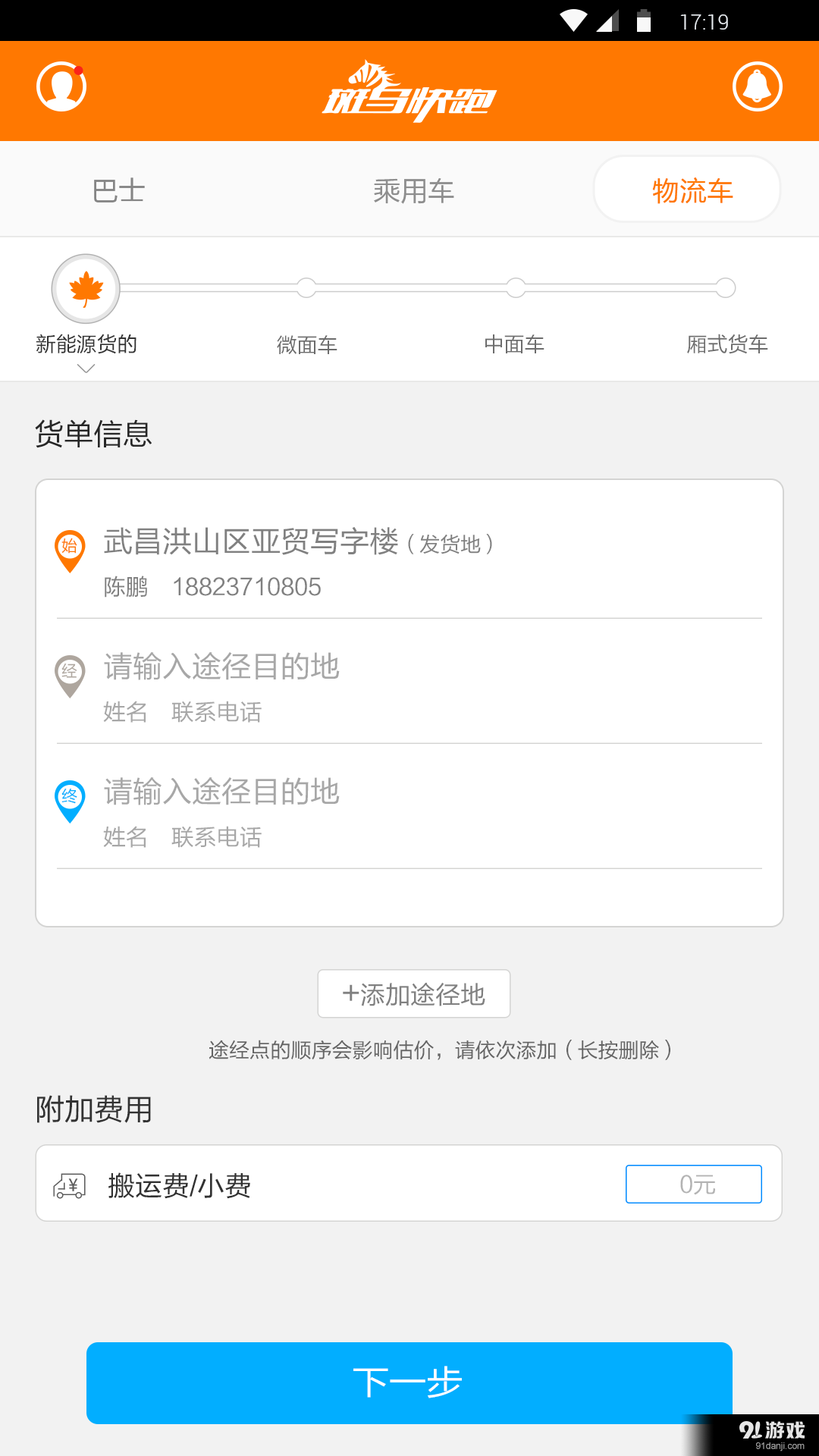Image resolution: width=819 pixels, height=1456 pixels.
Task: Open the user profile avatar icon
Action: (61, 86)
